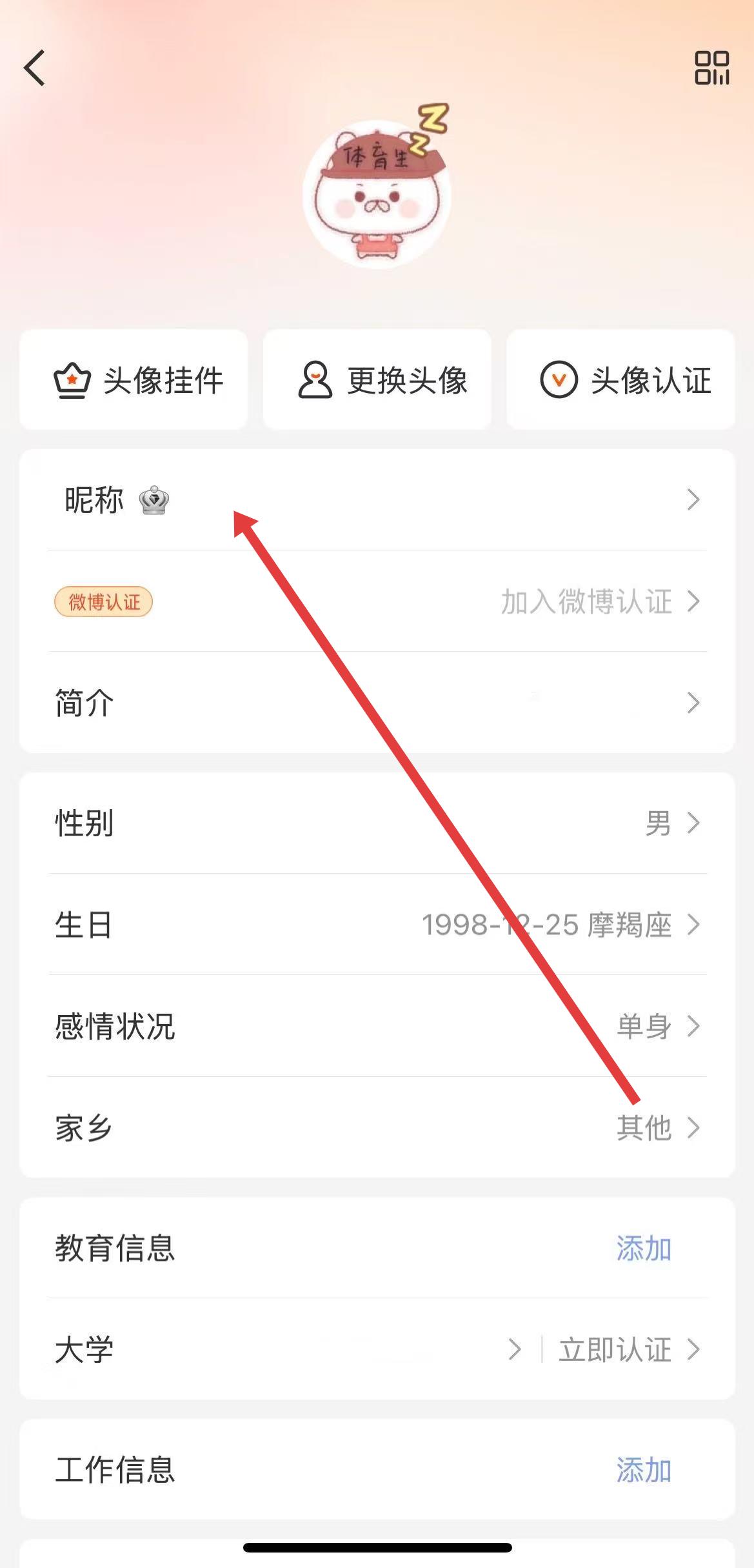Image resolution: width=754 pixels, height=1568 pixels.
Task: Change the 性别 gender setting
Action: (x=377, y=823)
